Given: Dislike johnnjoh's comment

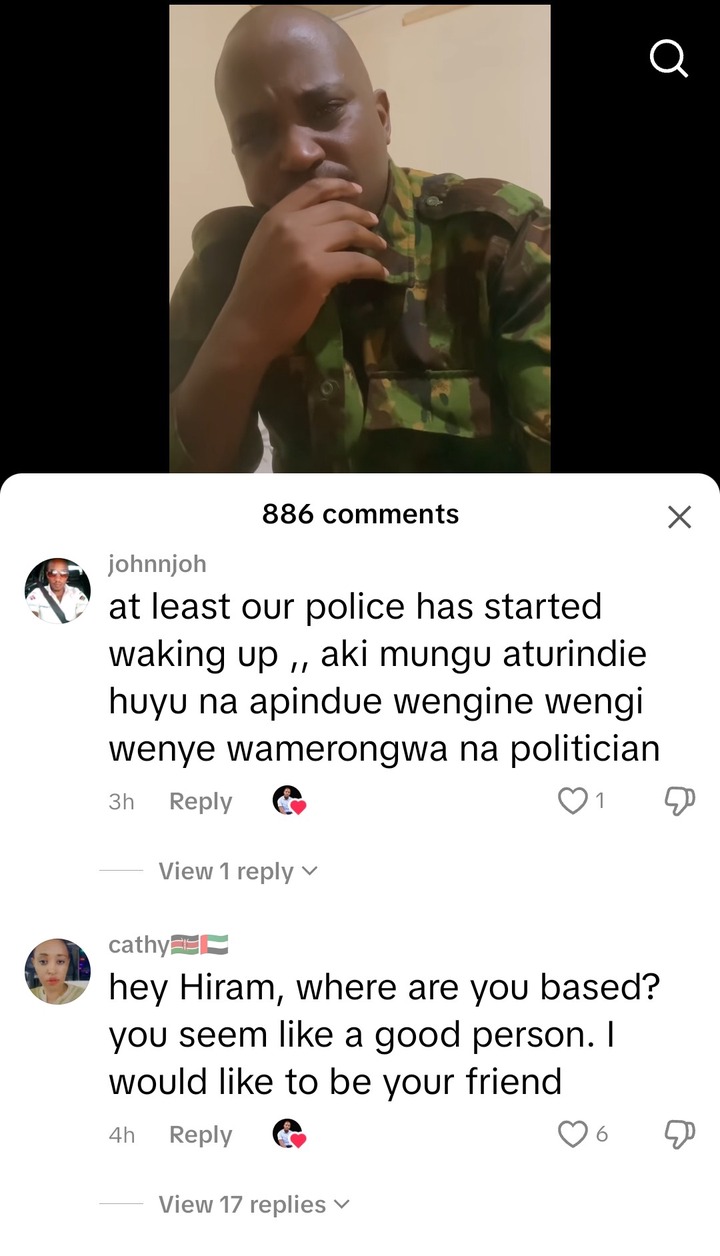Looking at the screenshot, I should (x=679, y=801).
